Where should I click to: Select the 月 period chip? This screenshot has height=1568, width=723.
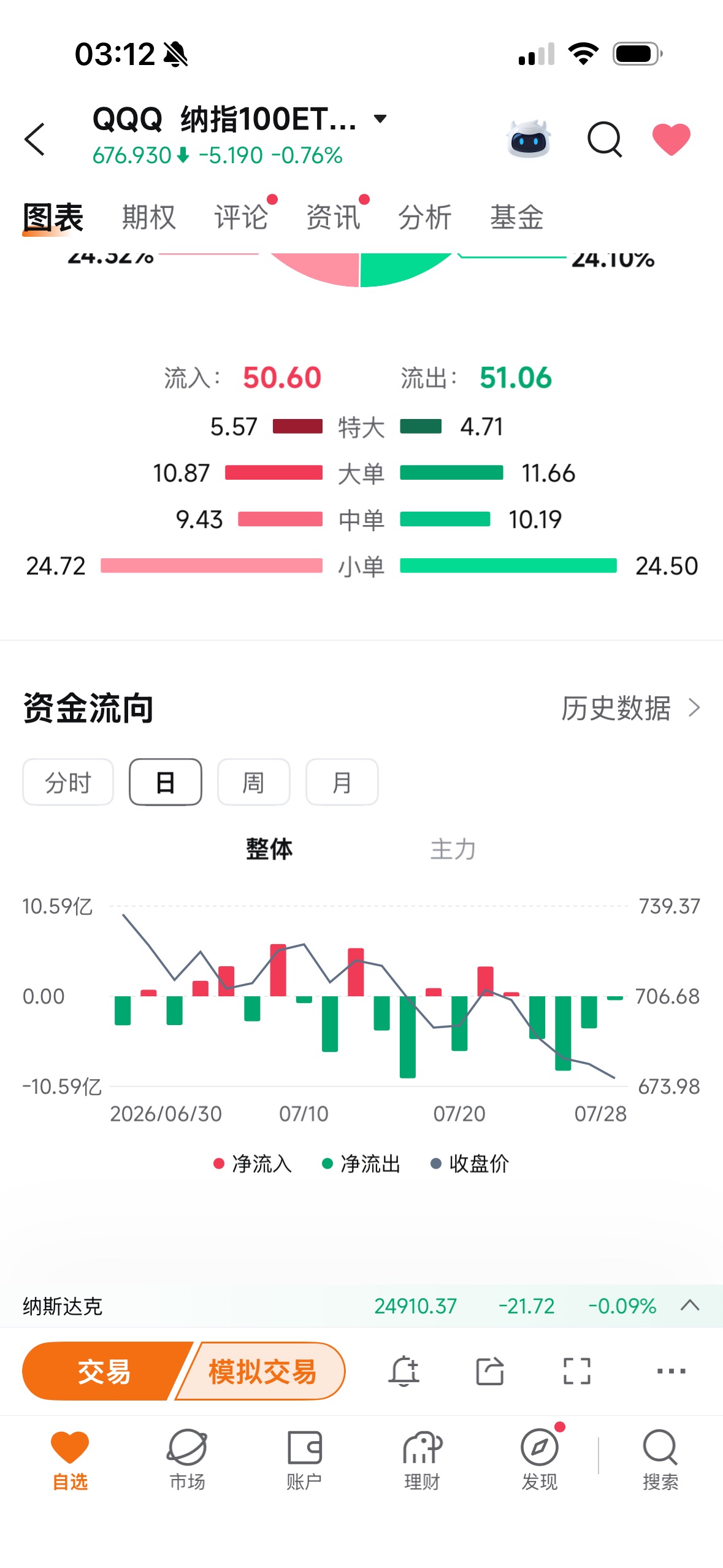pyautogui.click(x=342, y=782)
